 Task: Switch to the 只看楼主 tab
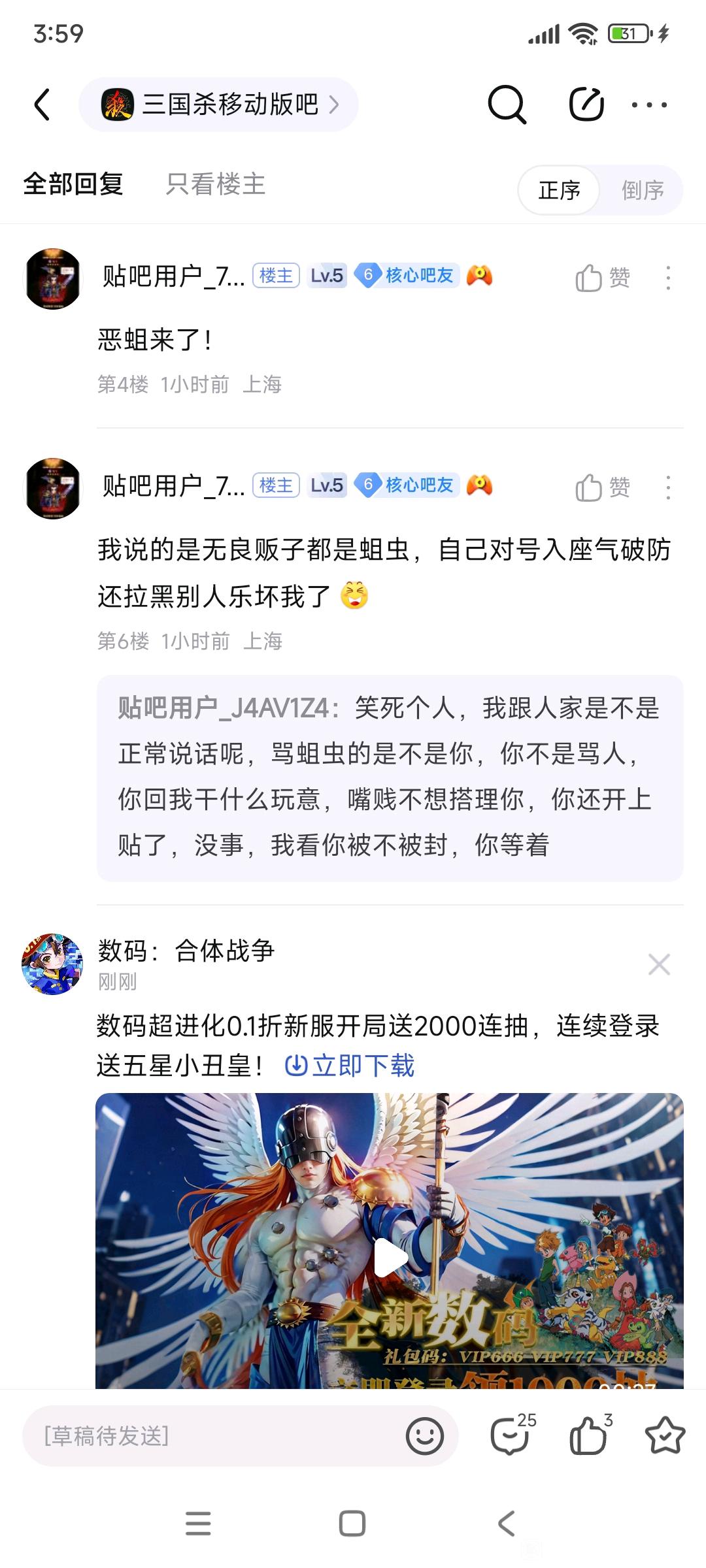coord(215,184)
